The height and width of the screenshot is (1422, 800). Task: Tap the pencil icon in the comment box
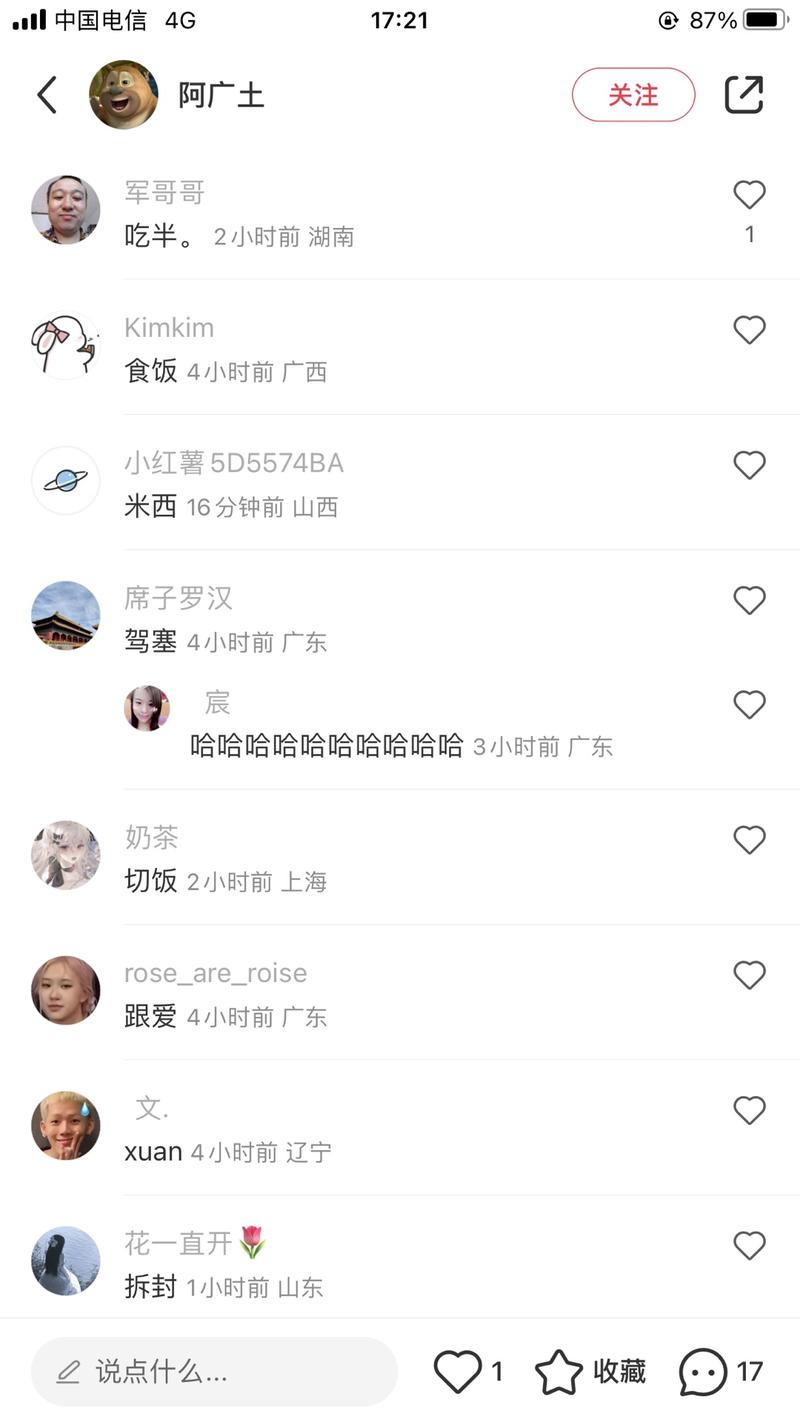[67, 1372]
